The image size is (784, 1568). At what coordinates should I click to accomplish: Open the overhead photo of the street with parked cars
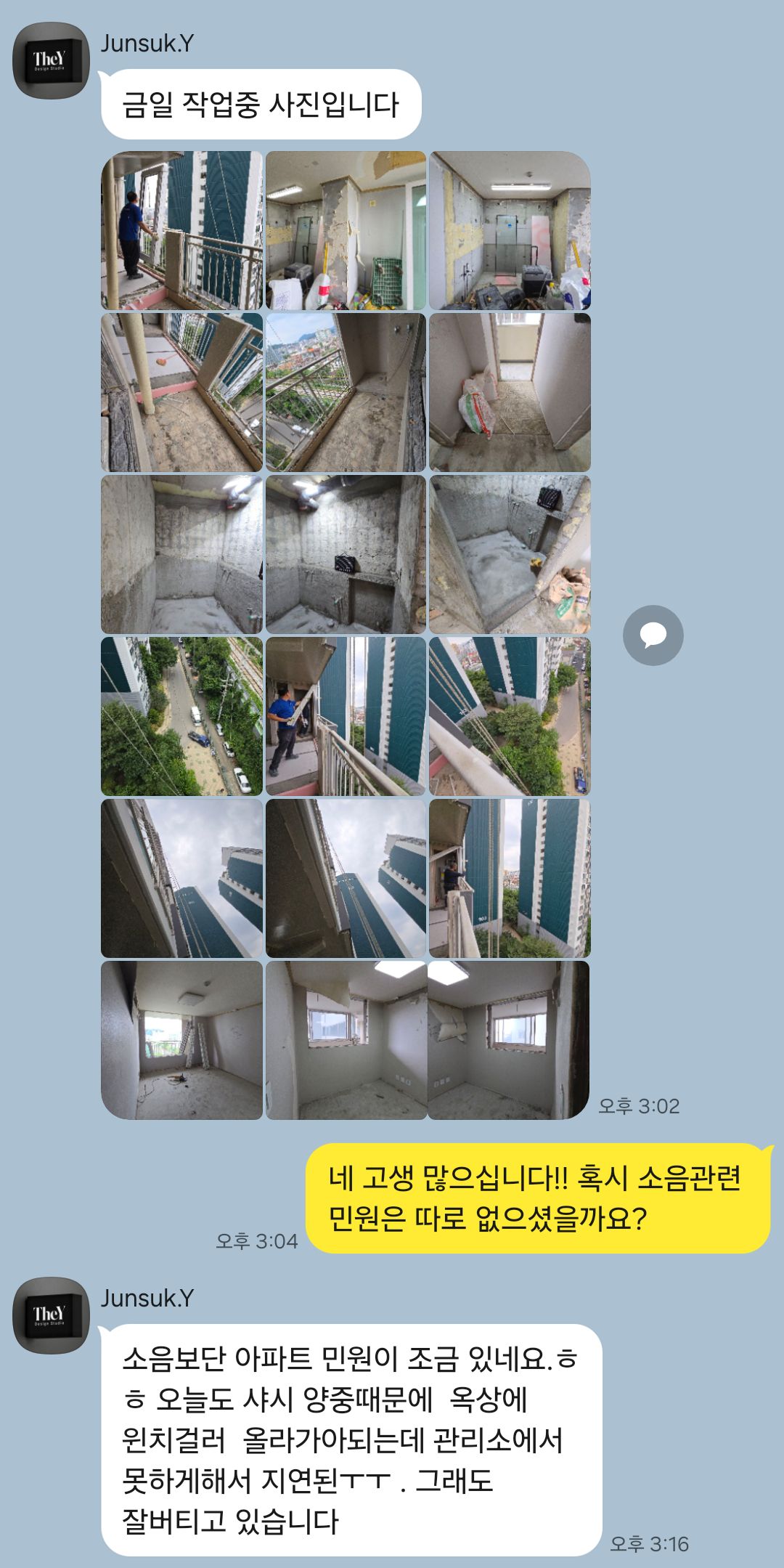(181, 716)
